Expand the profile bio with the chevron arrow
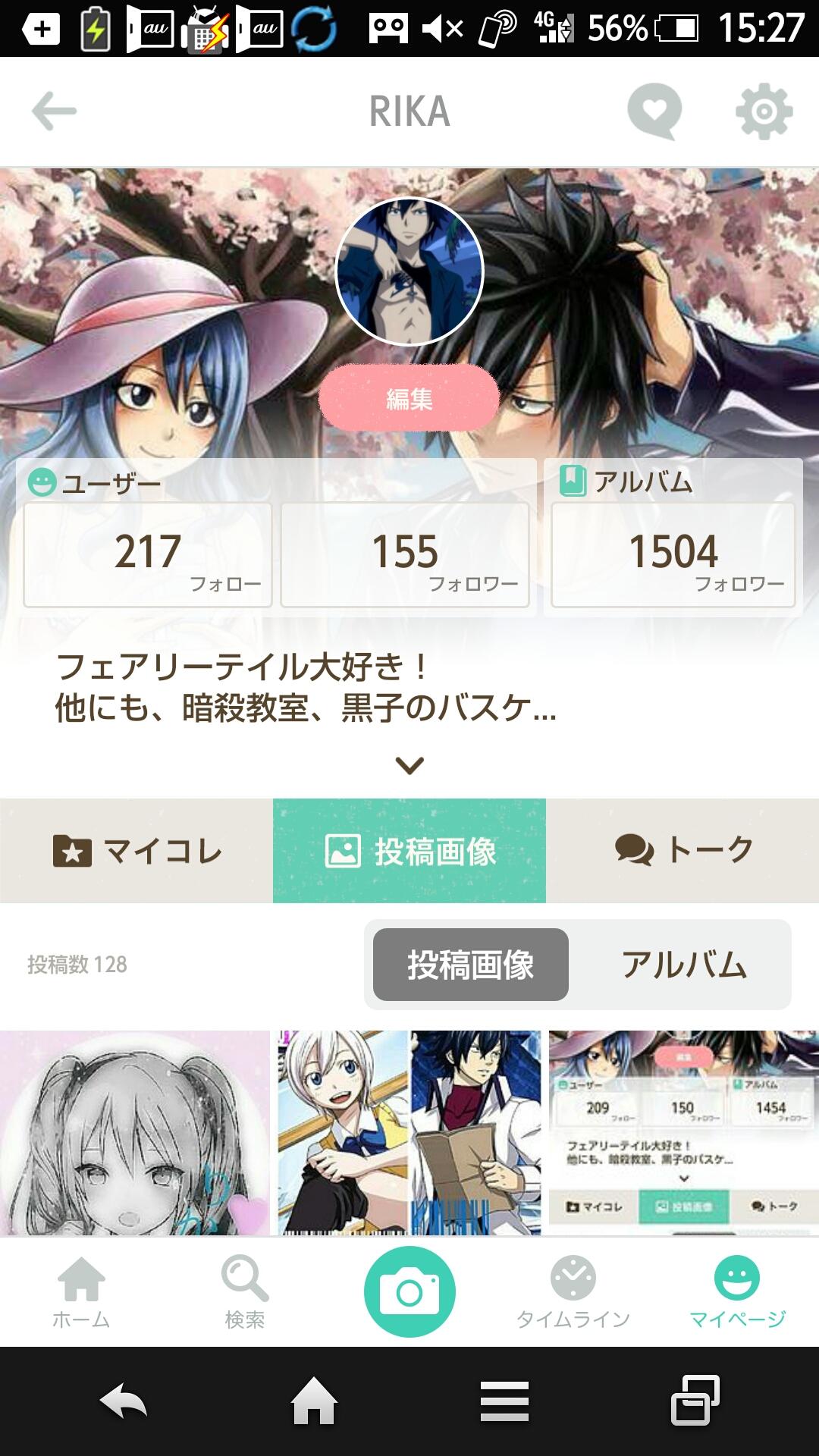The image size is (819, 1456). pyautogui.click(x=409, y=767)
